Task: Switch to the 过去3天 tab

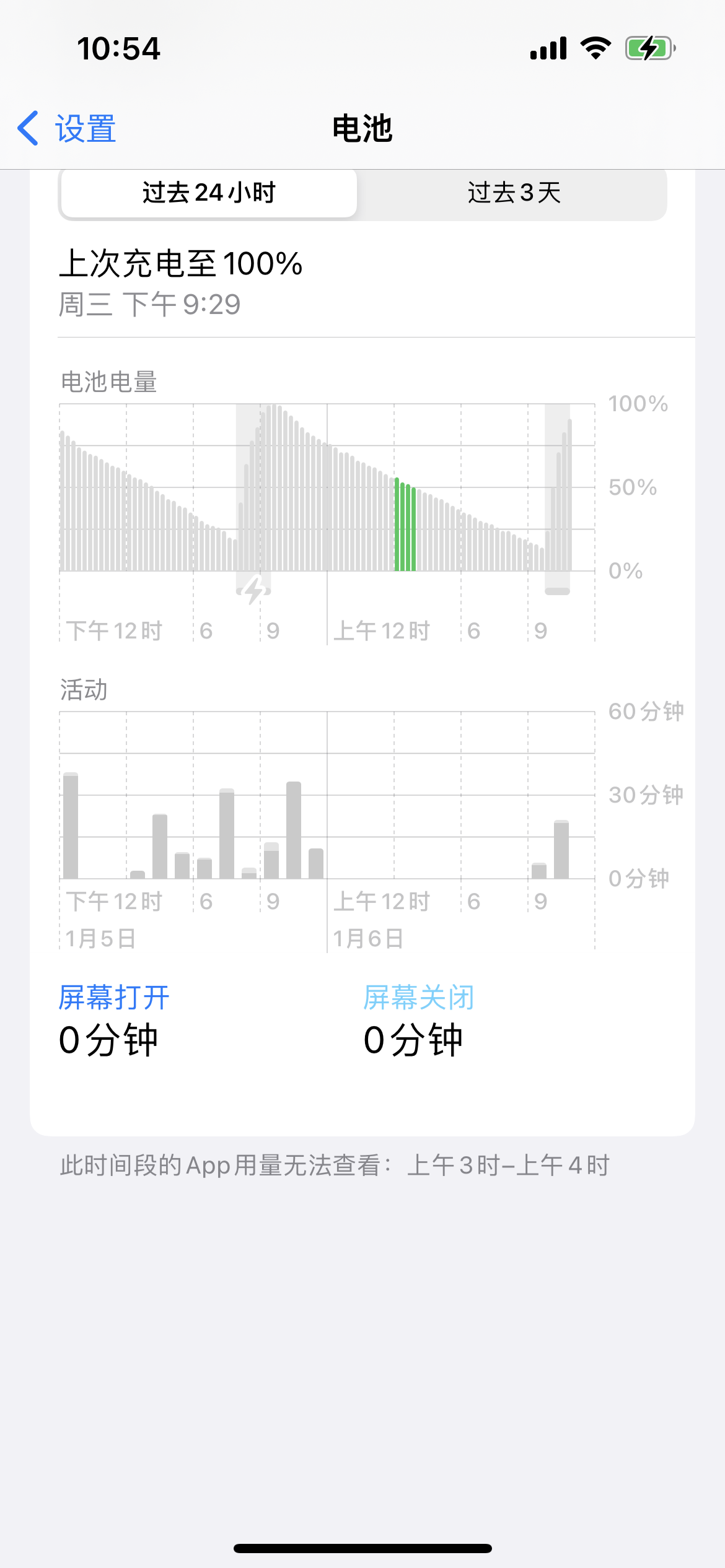Action: (x=513, y=193)
